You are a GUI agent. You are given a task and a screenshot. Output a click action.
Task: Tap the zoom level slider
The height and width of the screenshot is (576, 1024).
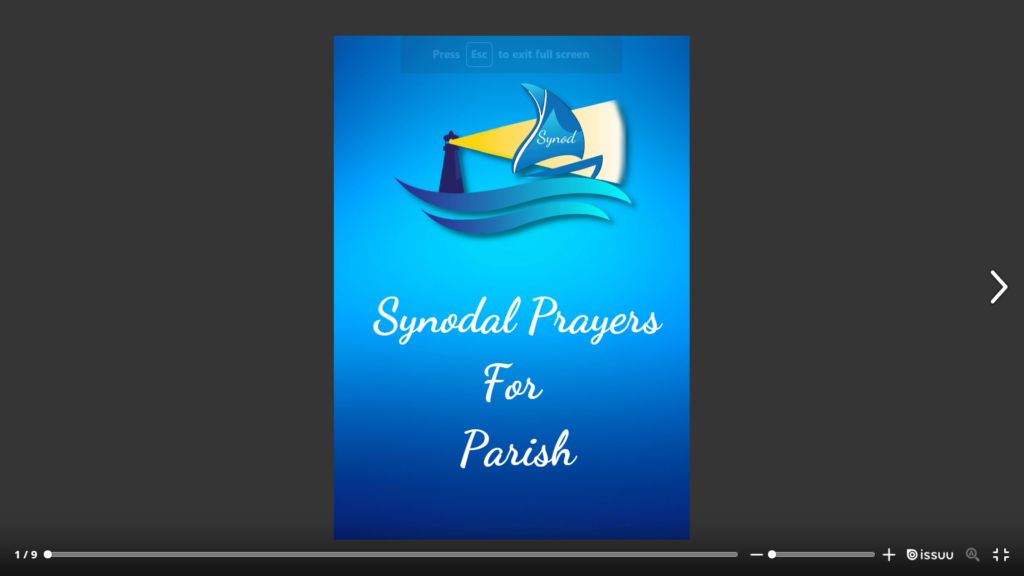pos(822,554)
